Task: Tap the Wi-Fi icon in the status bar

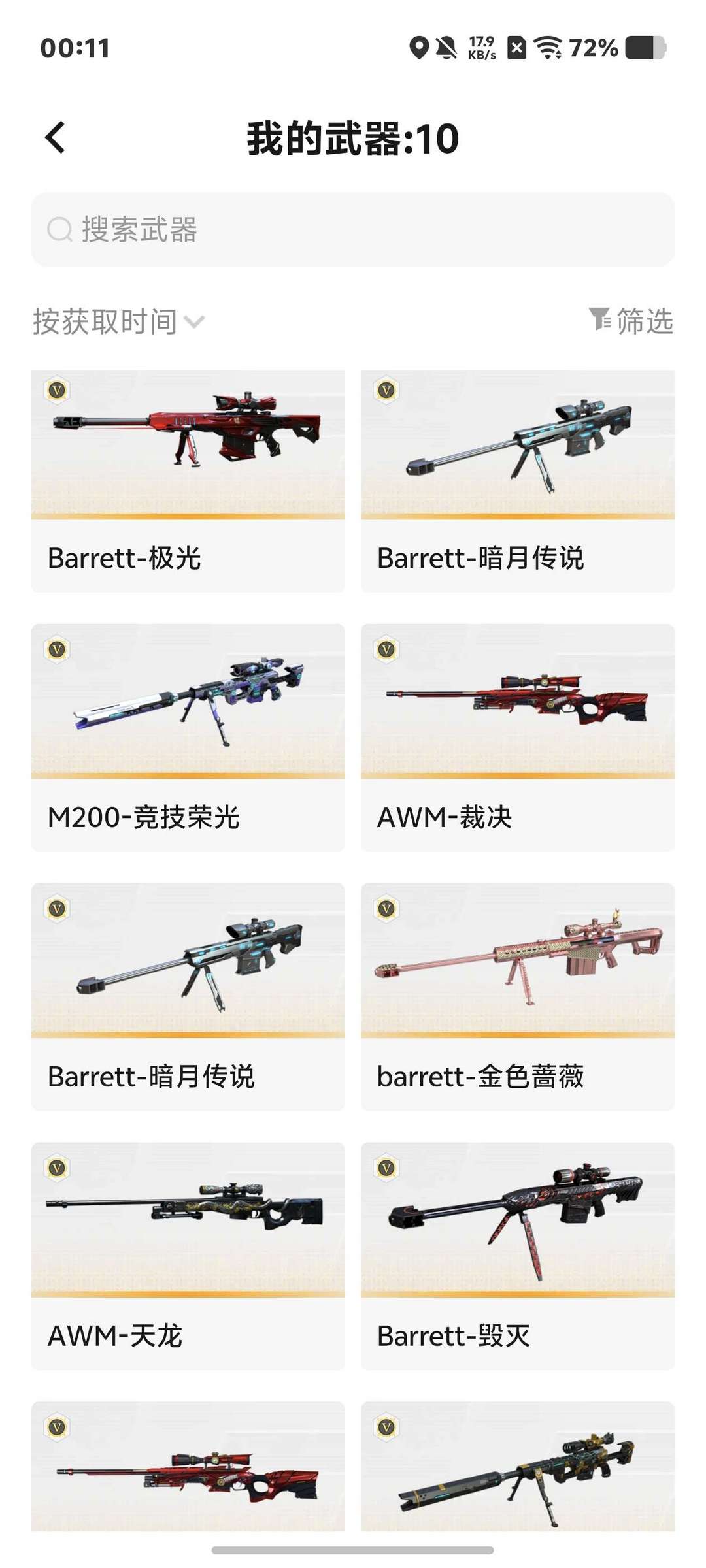Action: [546, 47]
